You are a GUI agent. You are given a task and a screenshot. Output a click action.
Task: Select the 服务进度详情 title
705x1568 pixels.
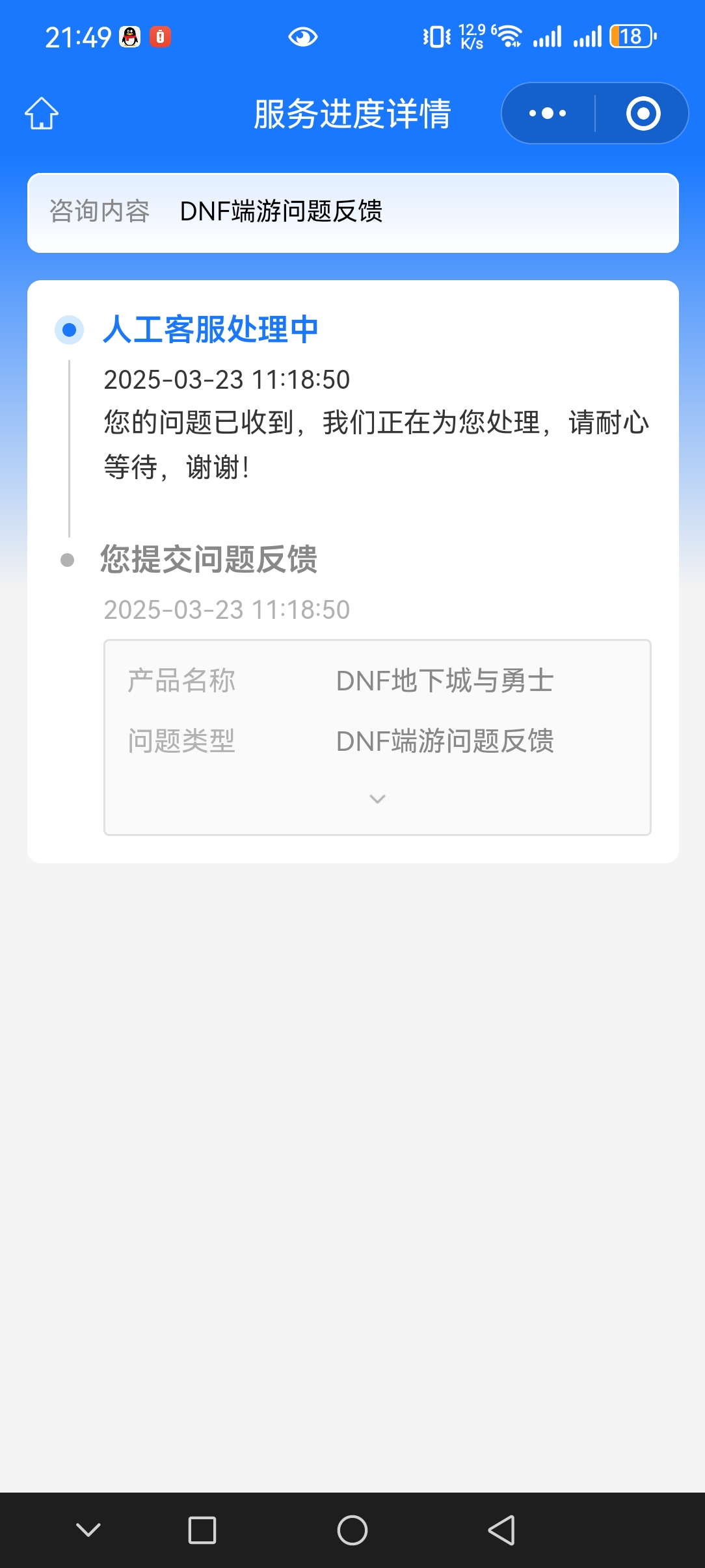point(352,112)
